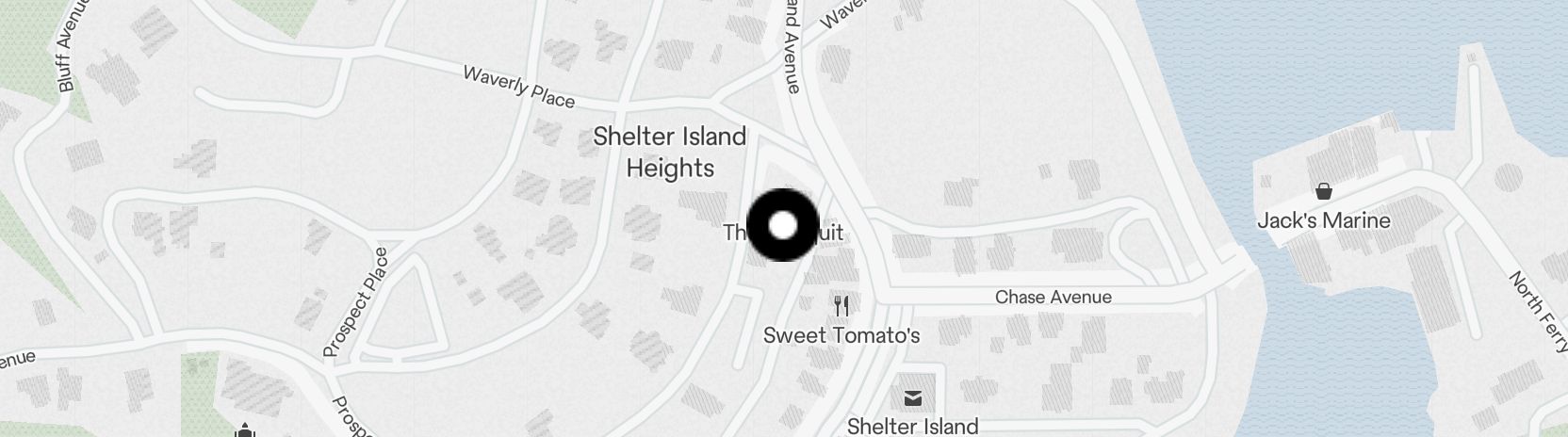Select the Jack's Marine shop marker
This screenshot has width=1568, height=437.
click(x=1323, y=192)
